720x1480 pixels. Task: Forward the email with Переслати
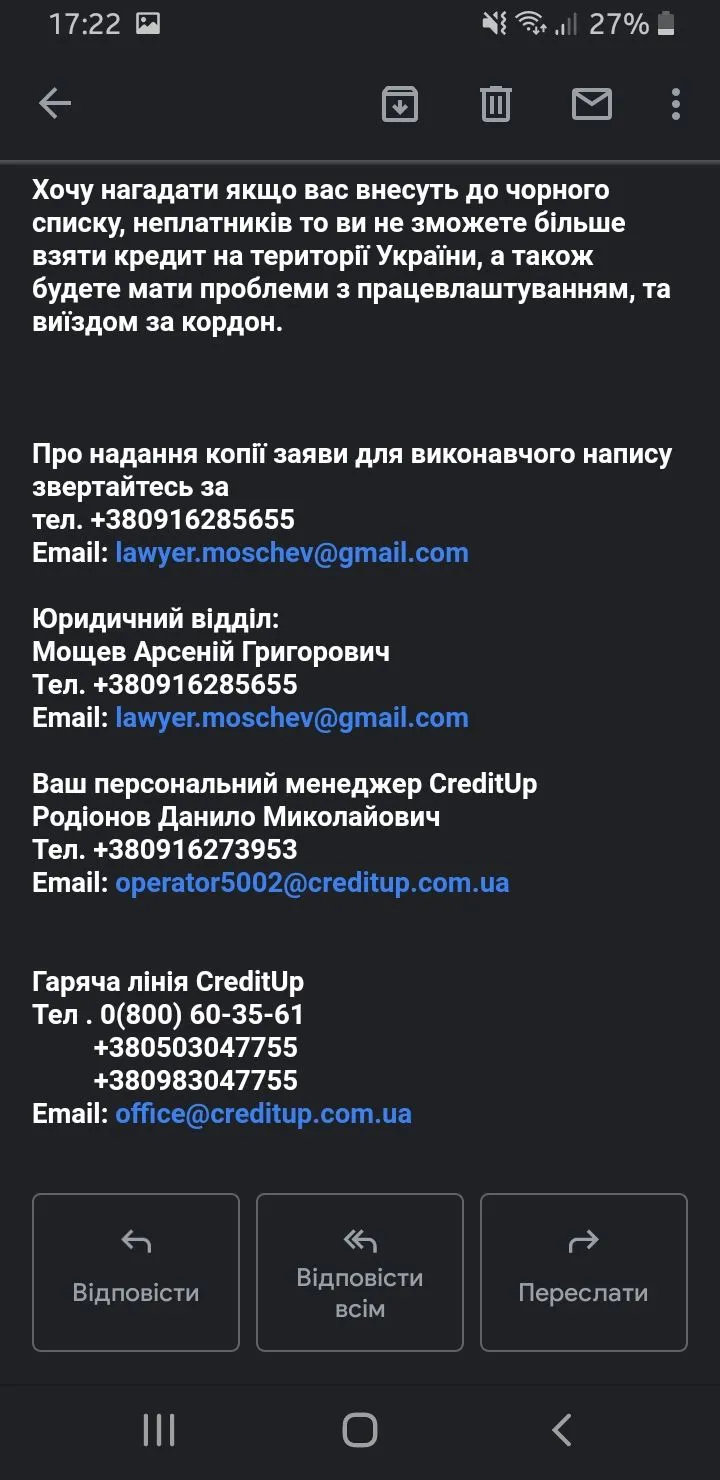583,1272
